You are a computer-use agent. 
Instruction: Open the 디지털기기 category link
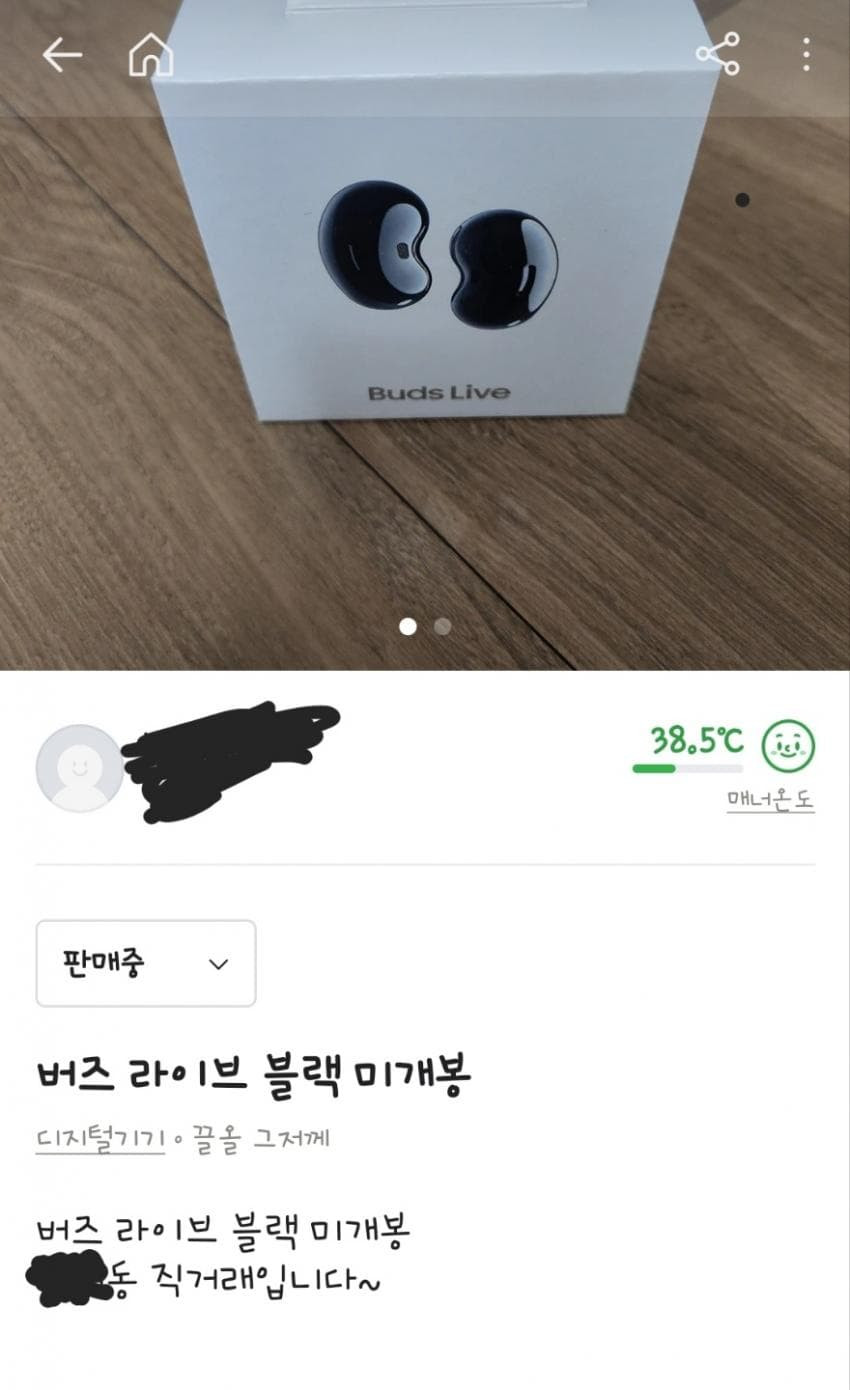[x=100, y=1139]
